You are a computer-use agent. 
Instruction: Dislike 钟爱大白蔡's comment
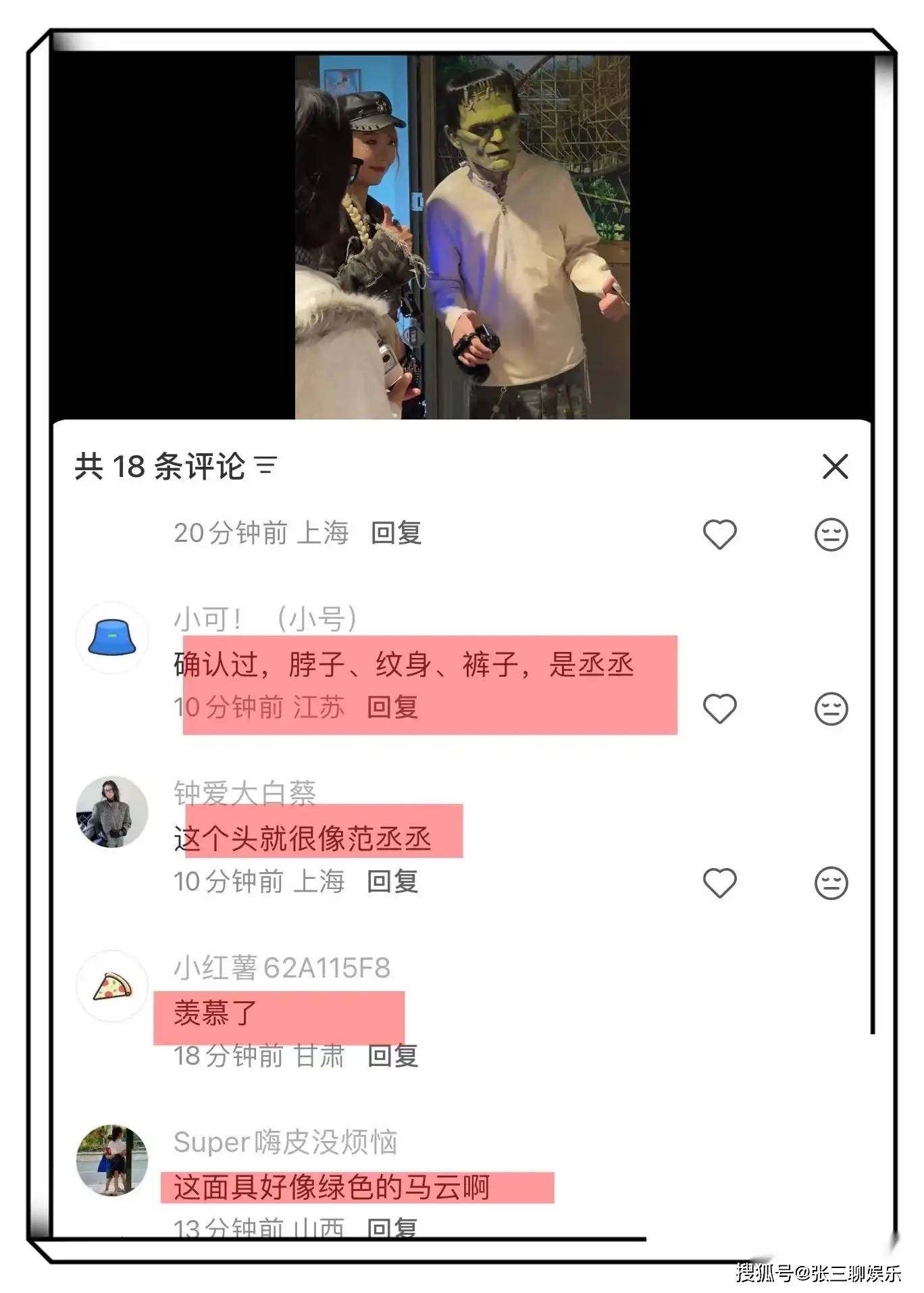click(831, 883)
